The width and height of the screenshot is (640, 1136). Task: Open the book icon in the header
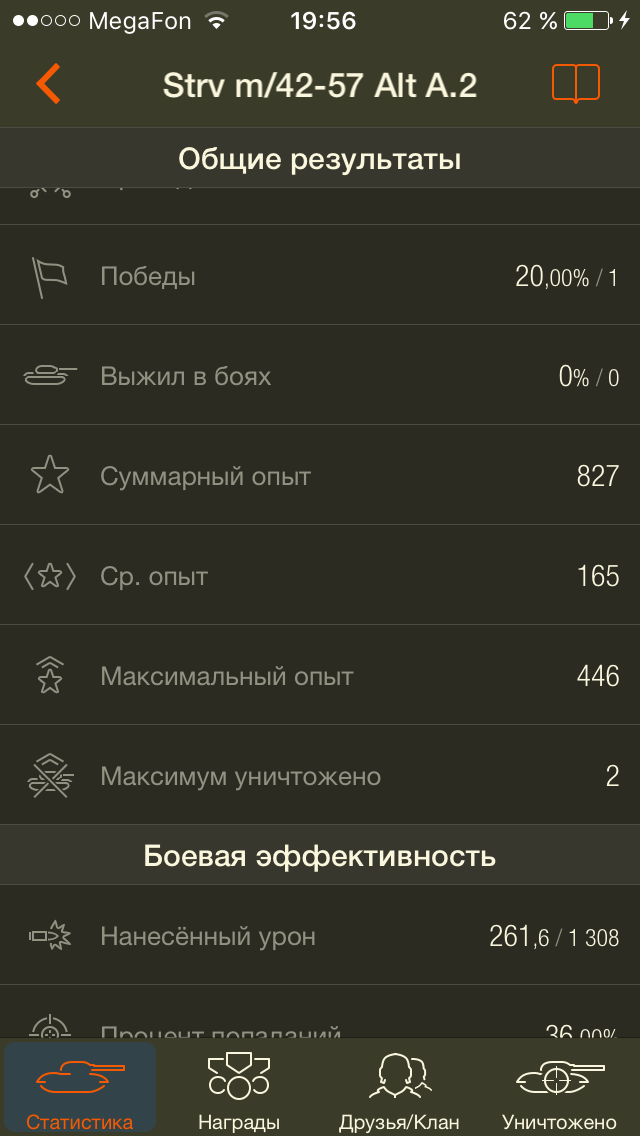[575, 85]
